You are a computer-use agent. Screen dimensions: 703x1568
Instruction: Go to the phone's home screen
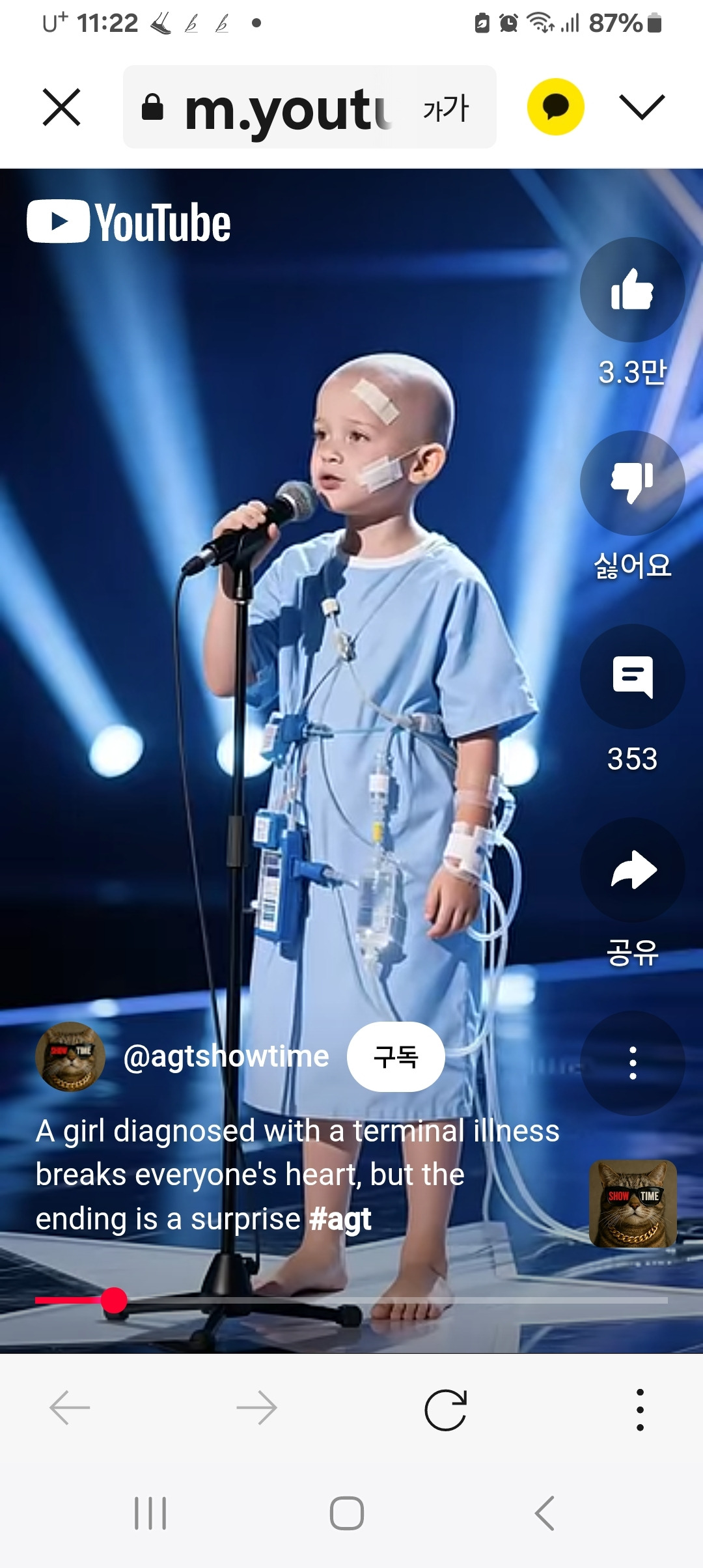tap(346, 1513)
